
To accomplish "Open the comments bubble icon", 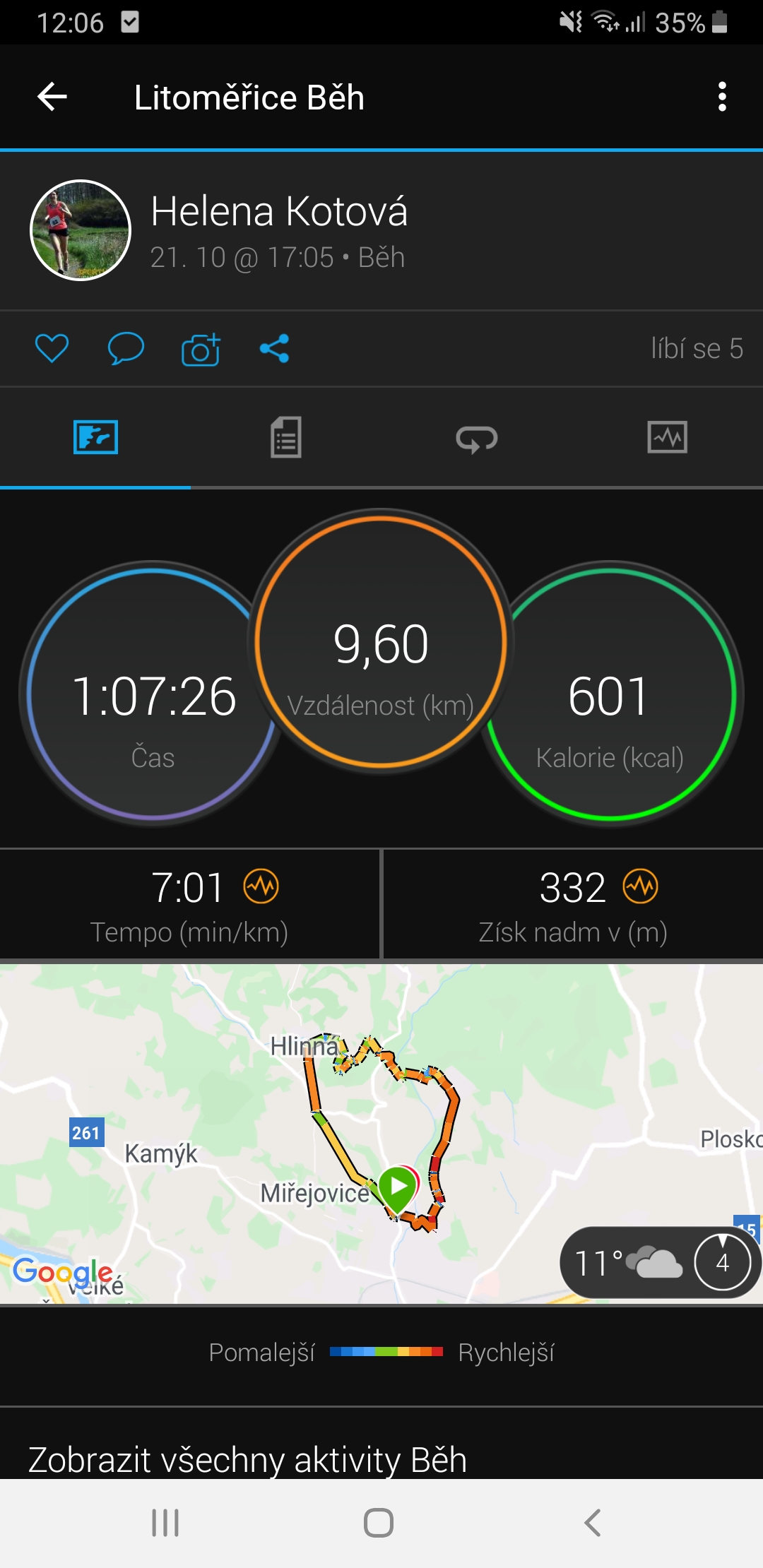I will 126,348.
